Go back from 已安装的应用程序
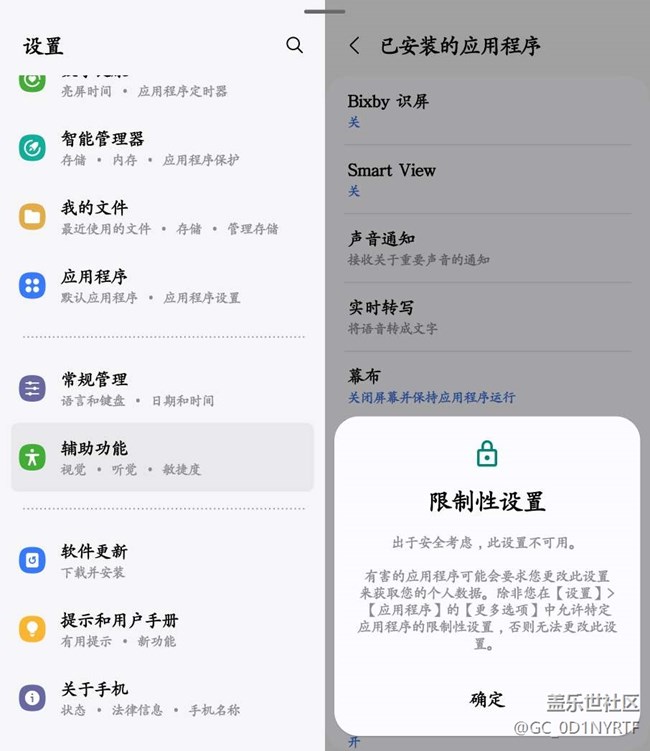Screen dimensions: 650x751 point(354,46)
